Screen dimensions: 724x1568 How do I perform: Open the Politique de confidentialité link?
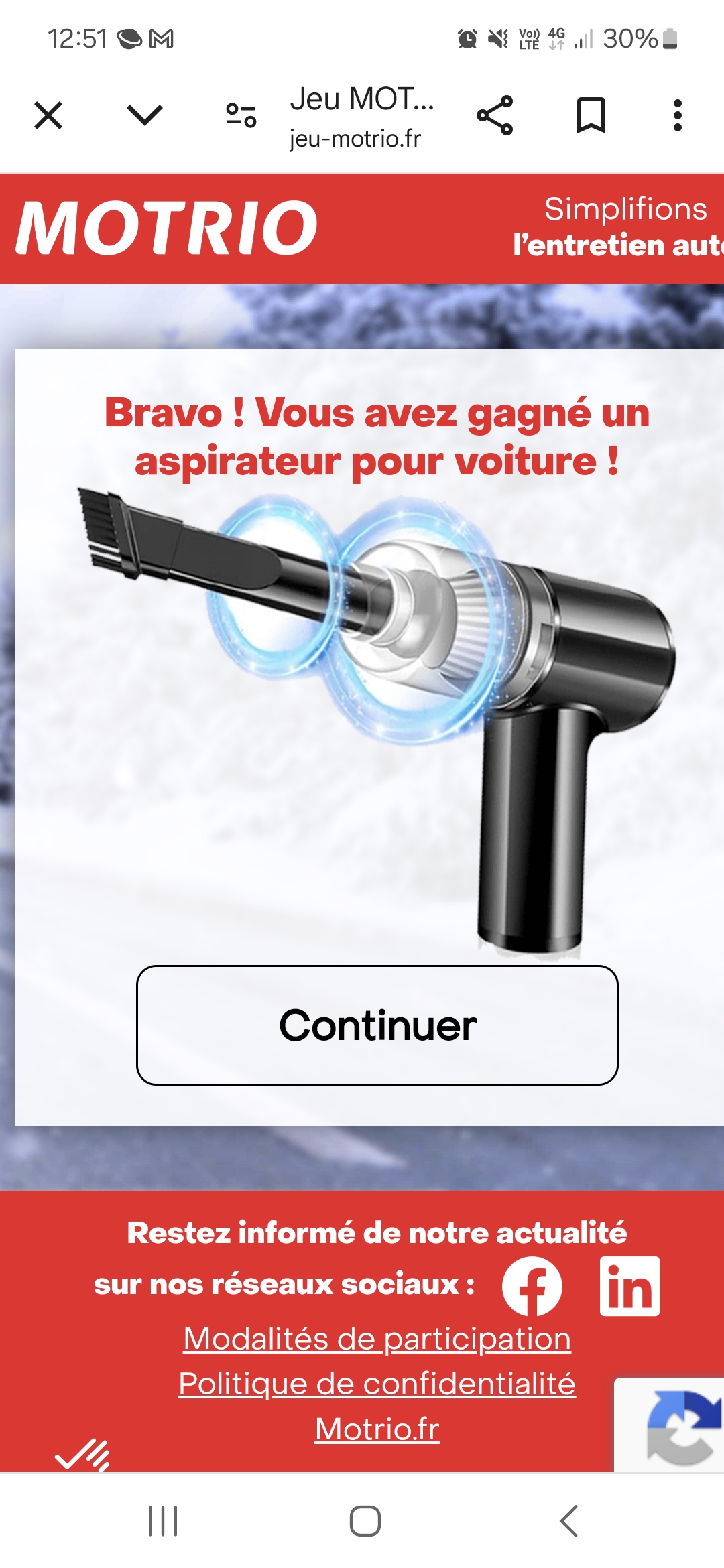(x=377, y=1384)
